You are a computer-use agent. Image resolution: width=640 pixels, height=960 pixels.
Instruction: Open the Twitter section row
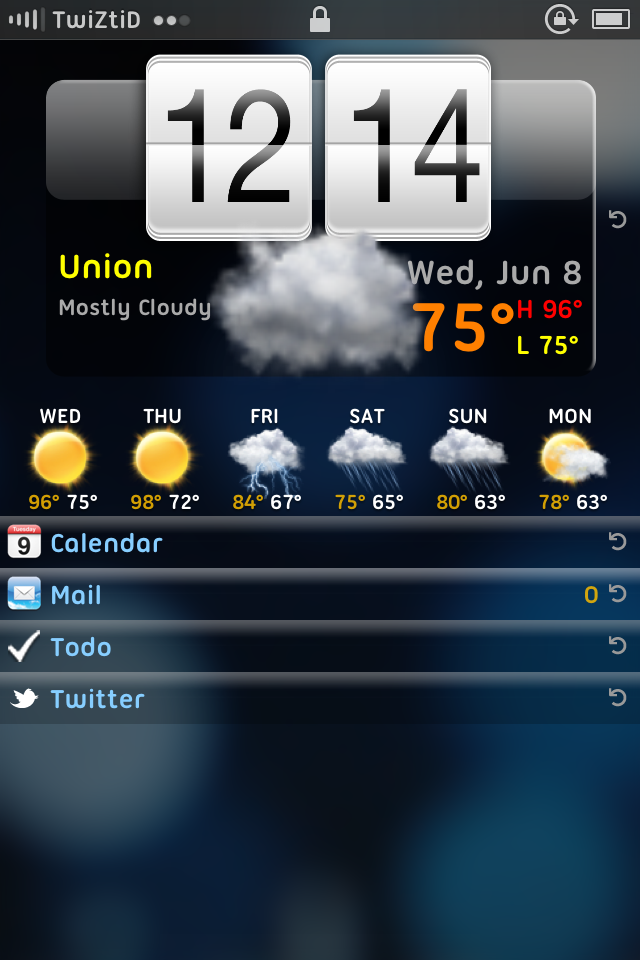pos(97,699)
